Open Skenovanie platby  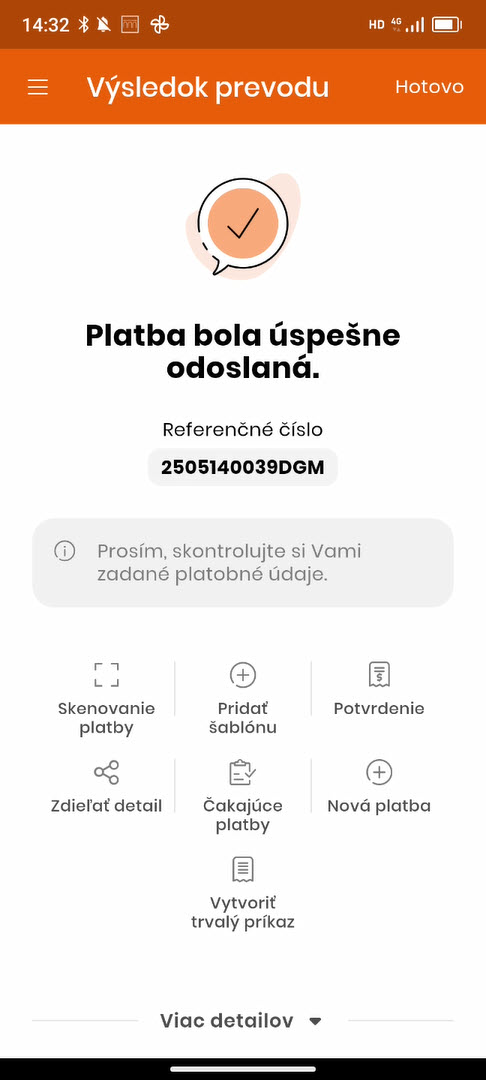pyautogui.click(x=107, y=698)
